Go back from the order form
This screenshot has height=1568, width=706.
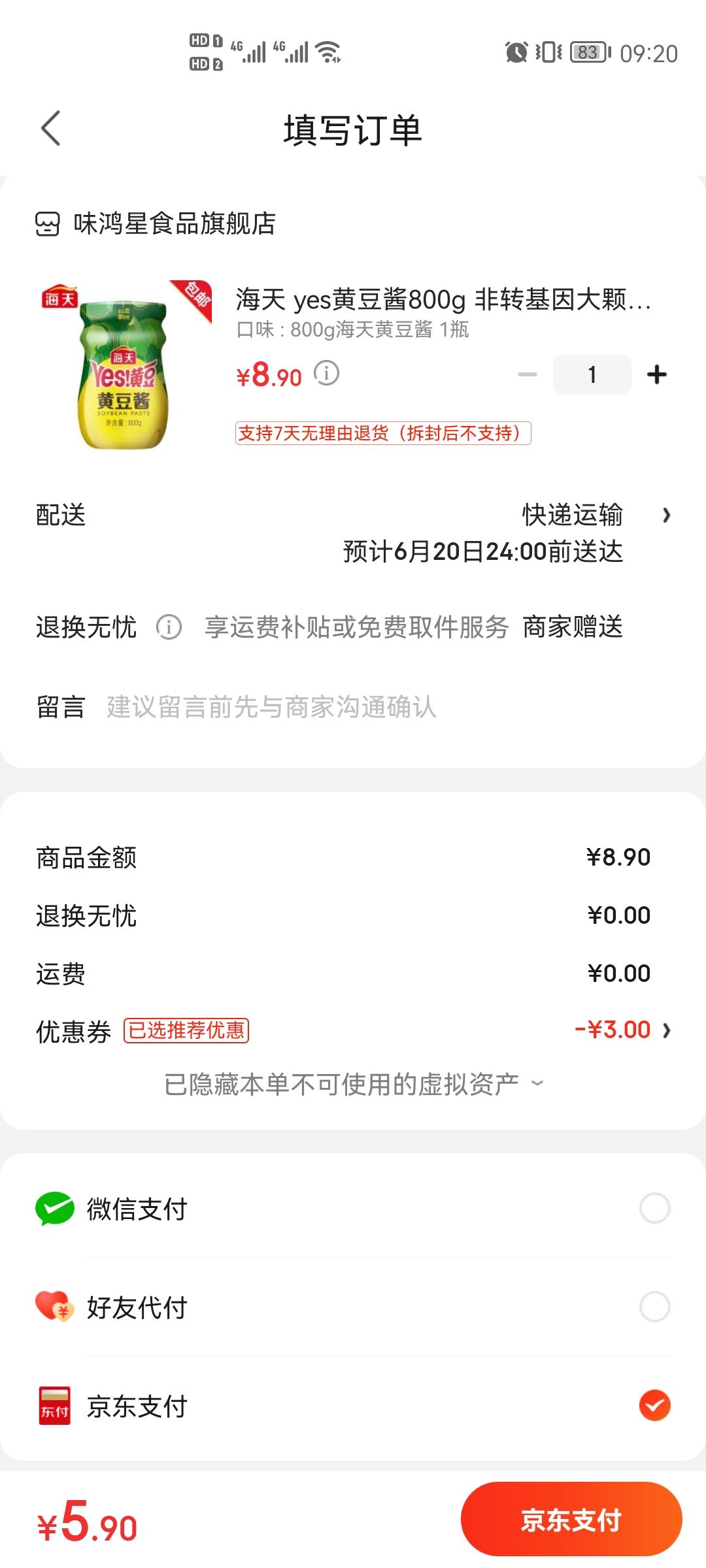point(51,128)
